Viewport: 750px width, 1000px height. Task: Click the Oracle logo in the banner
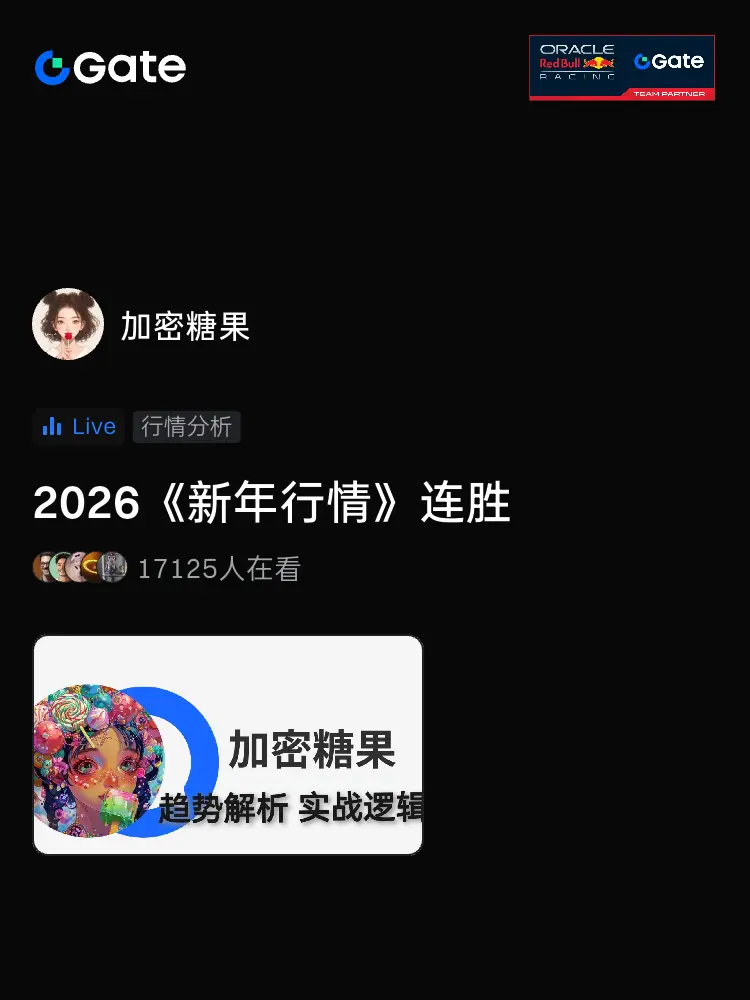578,47
